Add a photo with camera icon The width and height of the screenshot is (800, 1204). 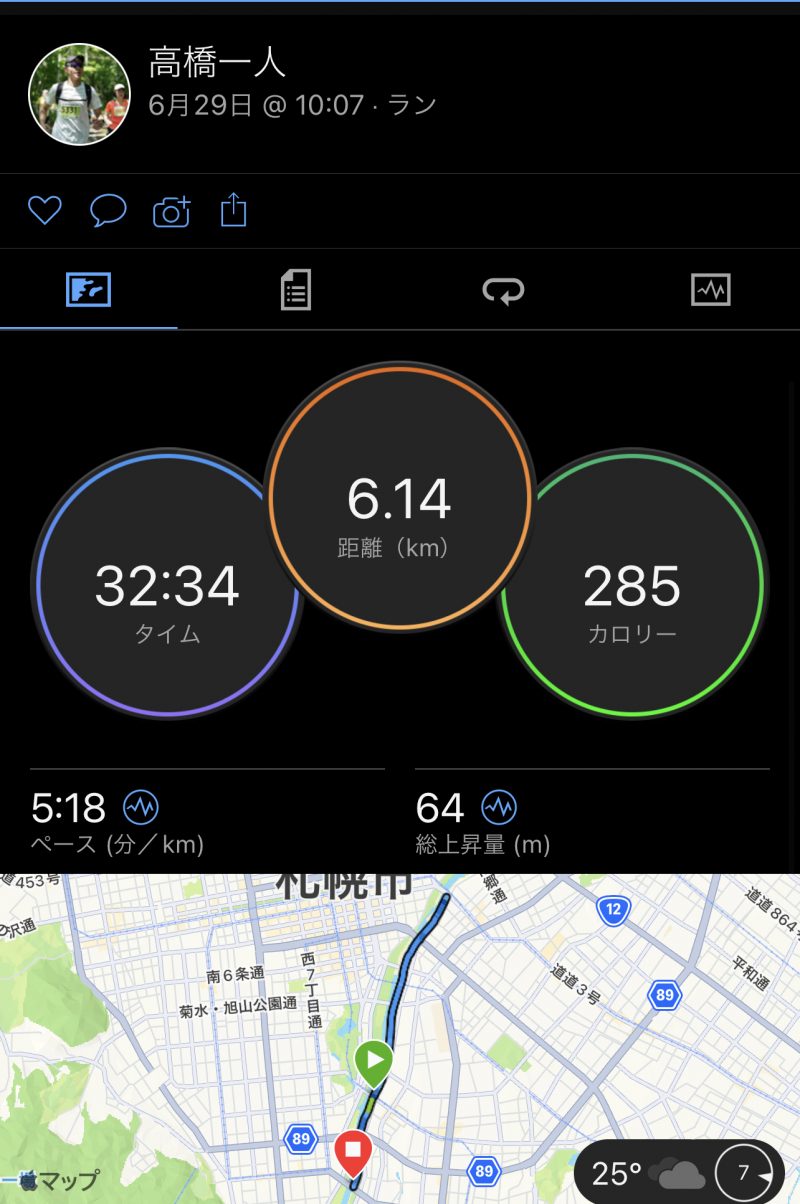tap(171, 212)
